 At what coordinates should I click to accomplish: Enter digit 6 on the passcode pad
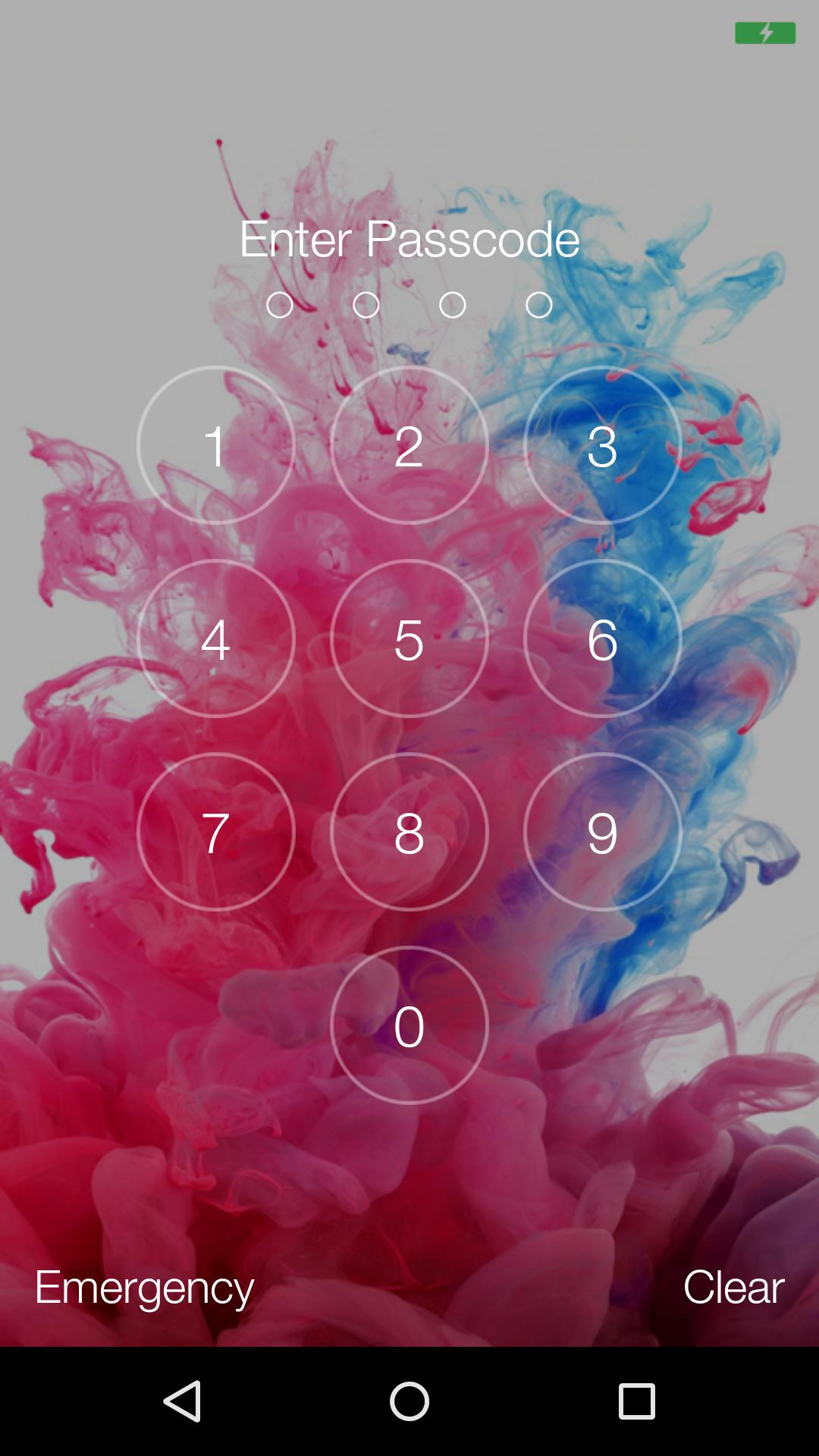(x=603, y=639)
